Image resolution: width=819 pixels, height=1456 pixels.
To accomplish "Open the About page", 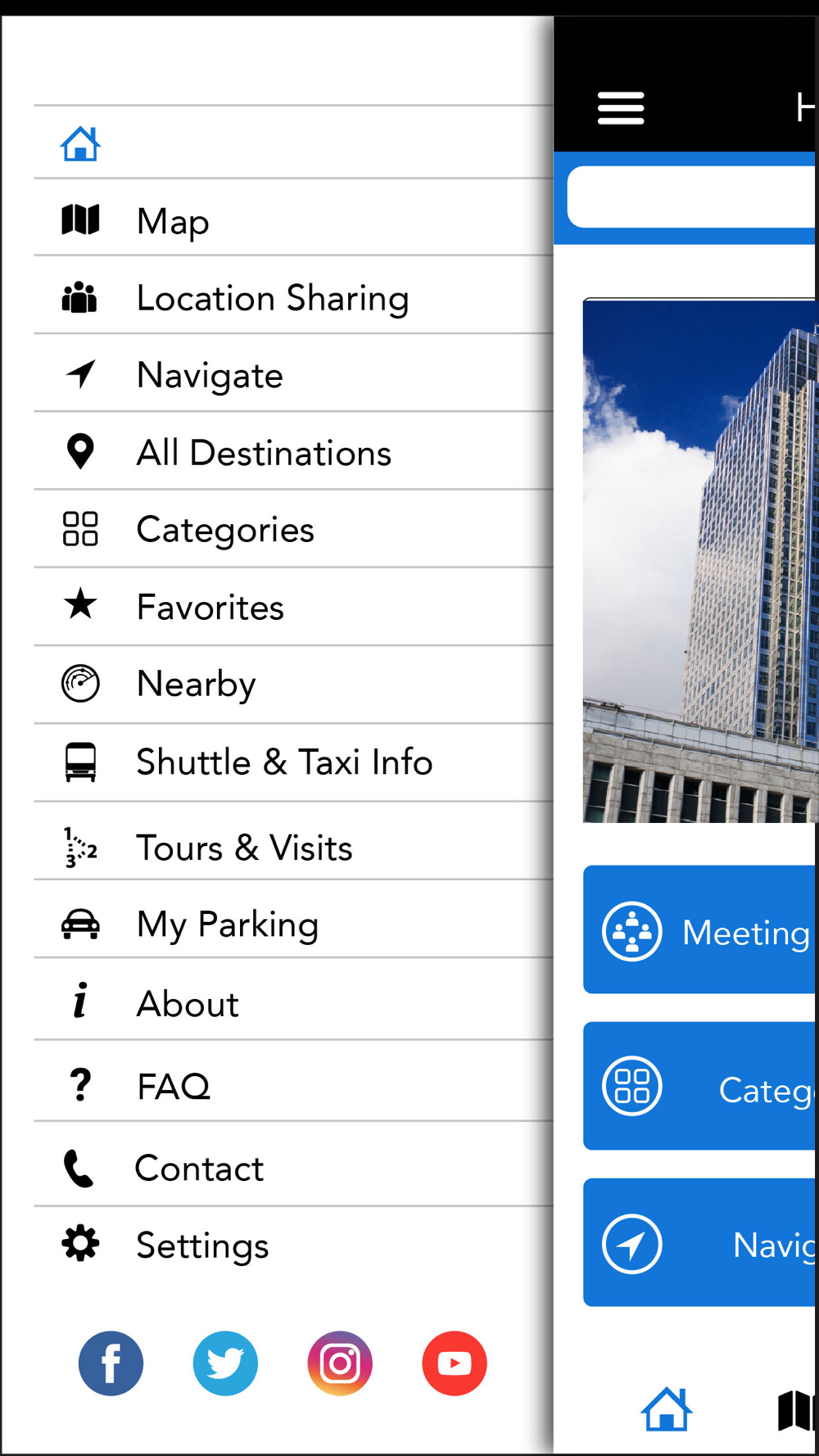I will tap(293, 999).
